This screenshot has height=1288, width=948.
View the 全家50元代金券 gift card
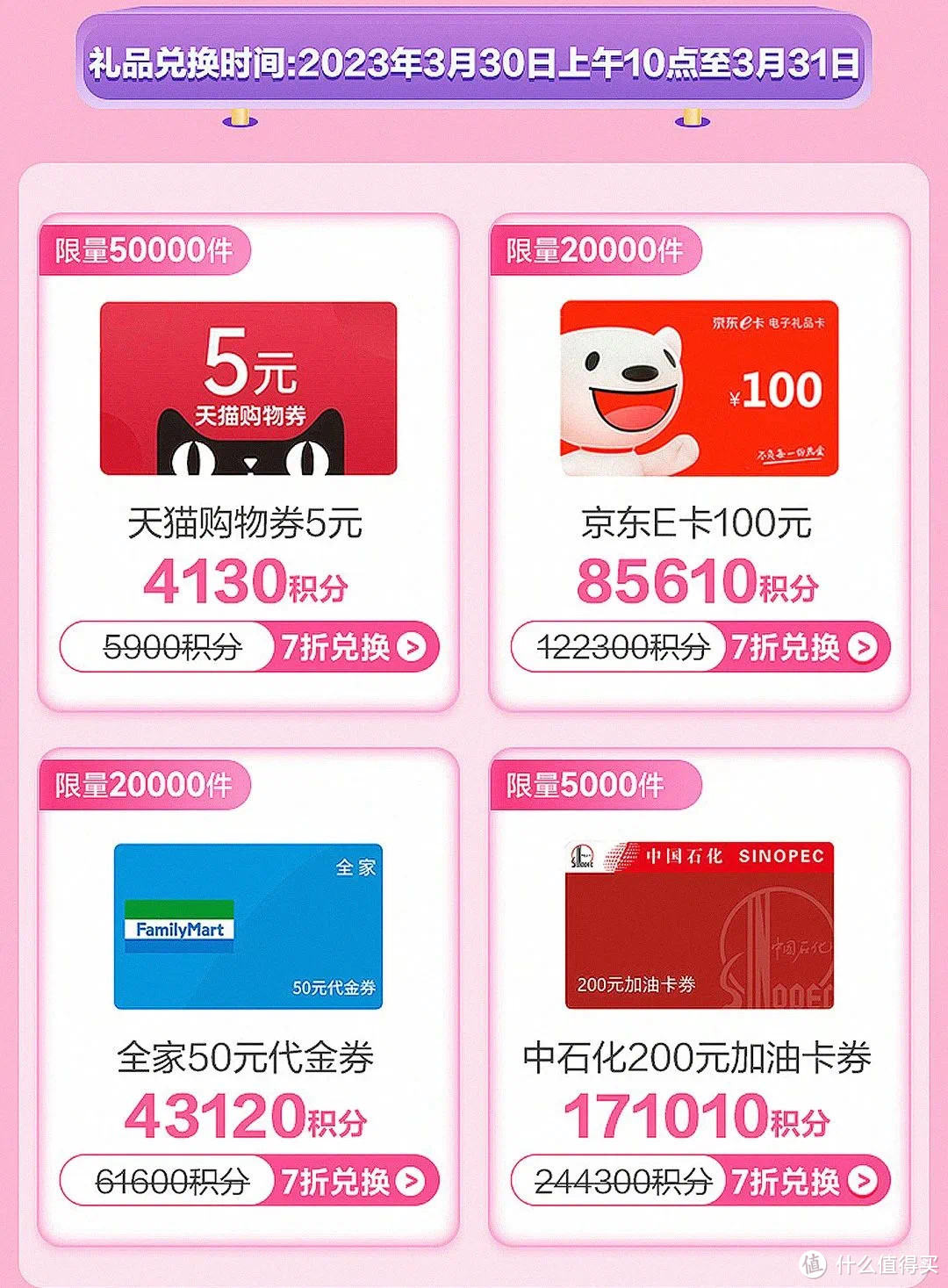click(248, 926)
